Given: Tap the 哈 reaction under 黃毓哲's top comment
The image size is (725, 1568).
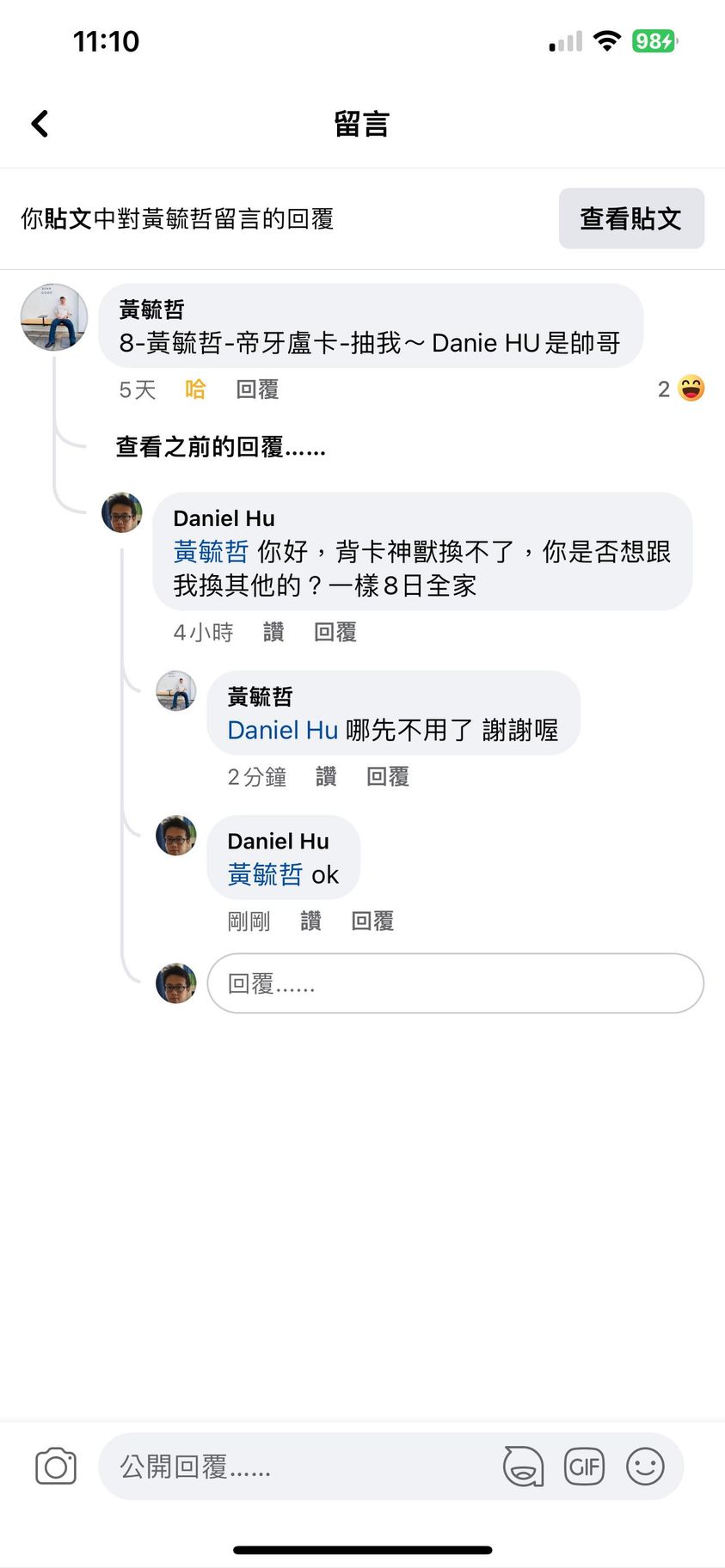Looking at the screenshot, I should point(195,389).
